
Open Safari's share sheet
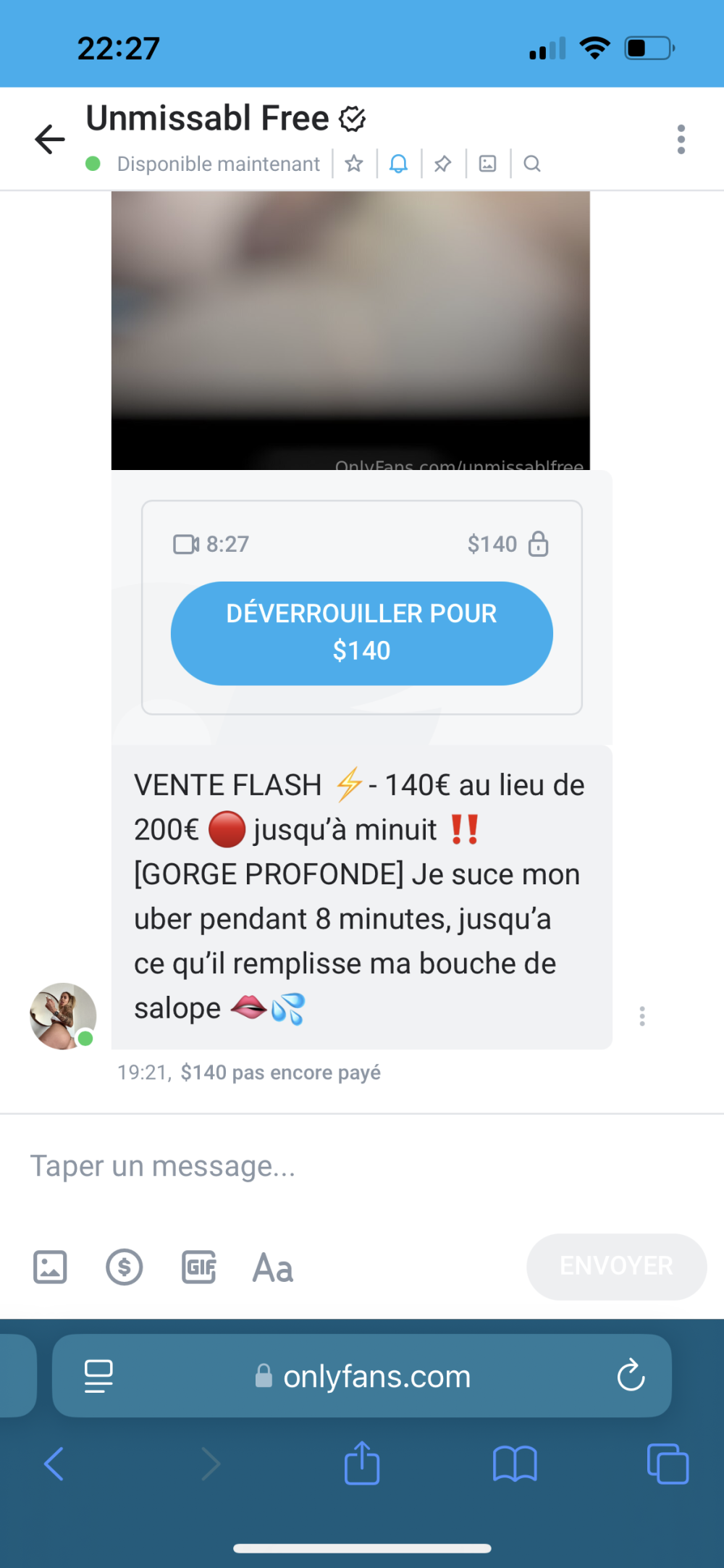362,1464
